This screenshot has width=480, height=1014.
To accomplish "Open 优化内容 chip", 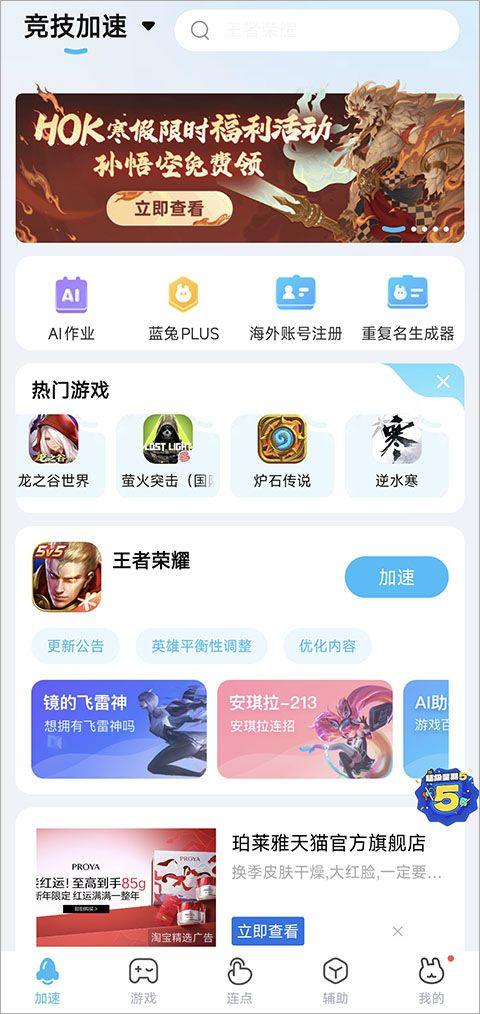I will [327, 645].
